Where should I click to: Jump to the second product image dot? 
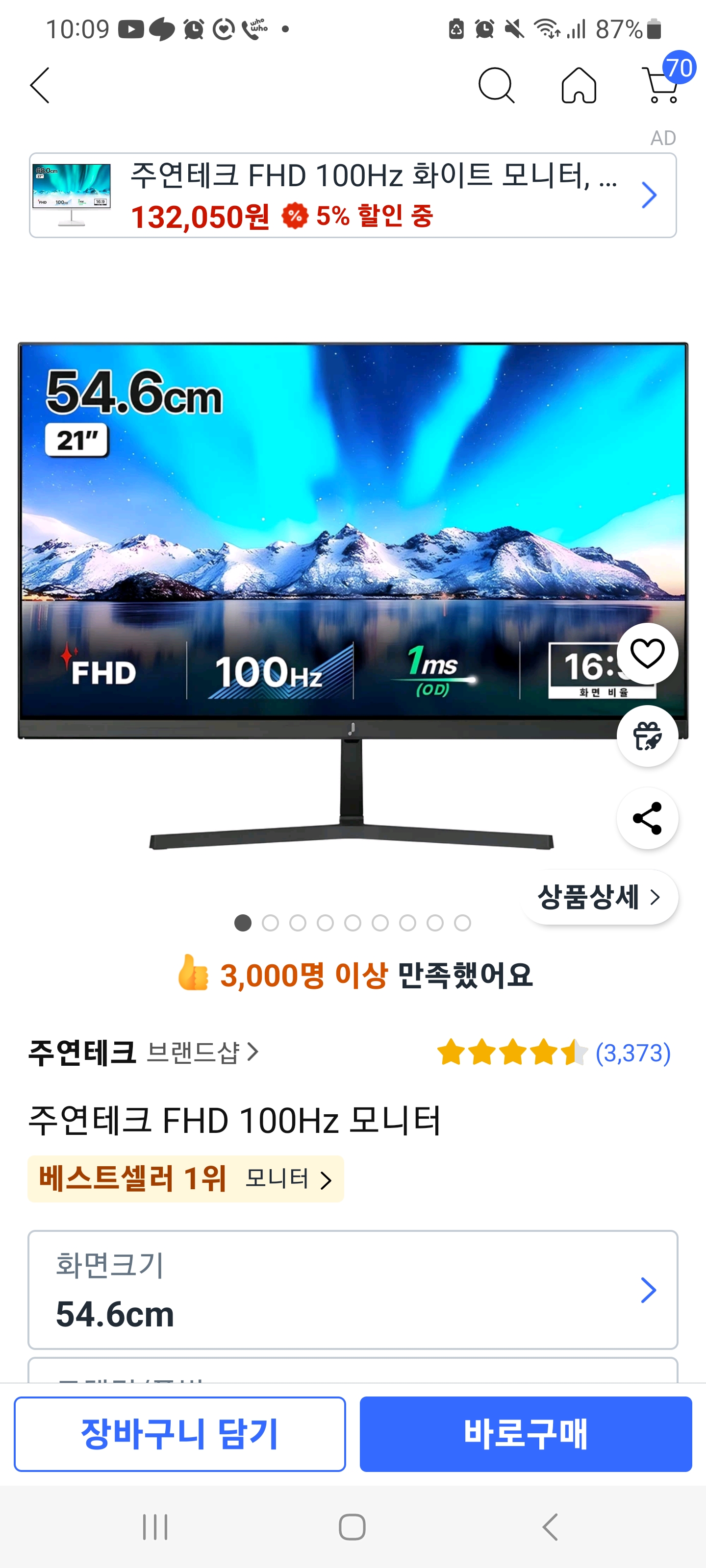271,923
